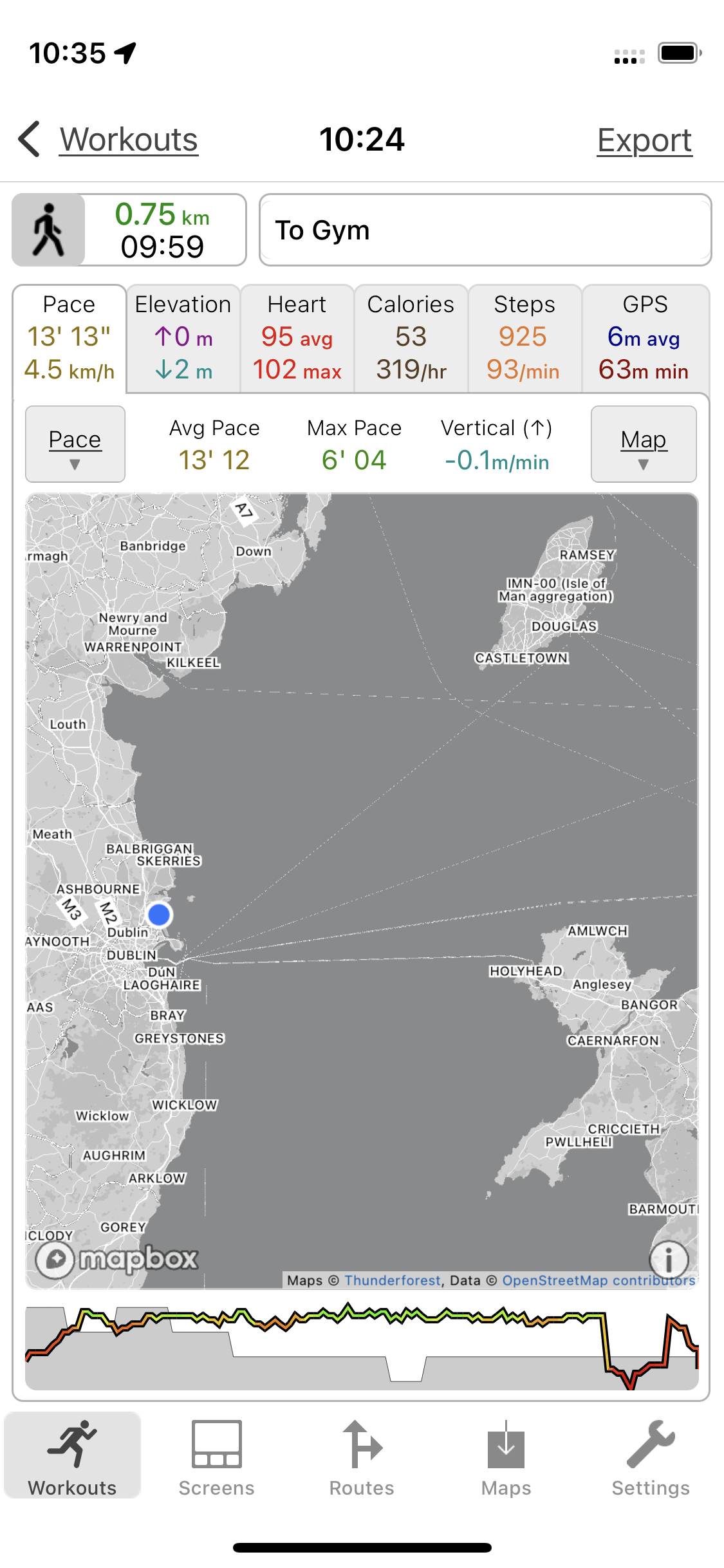Screen dimensions: 724x1568
Task: Show the GPS accuracy tab
Action: (x=645, y=338)
